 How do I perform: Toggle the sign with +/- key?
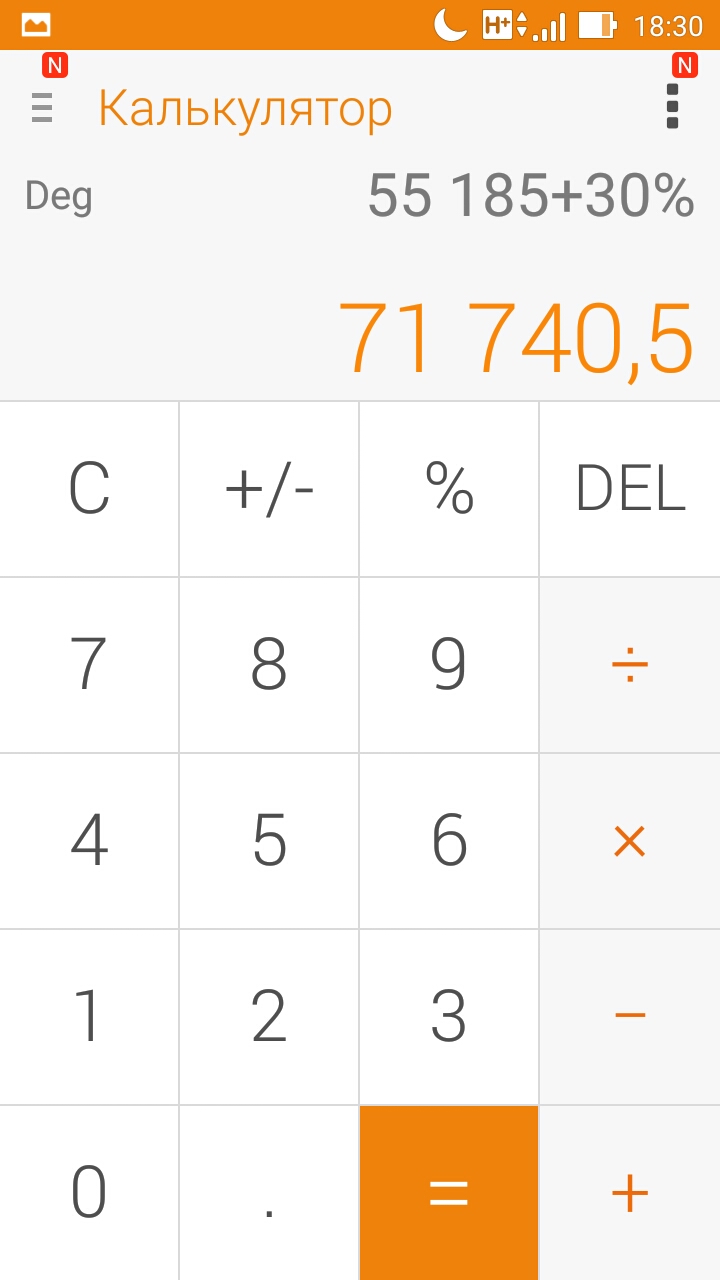269,489
